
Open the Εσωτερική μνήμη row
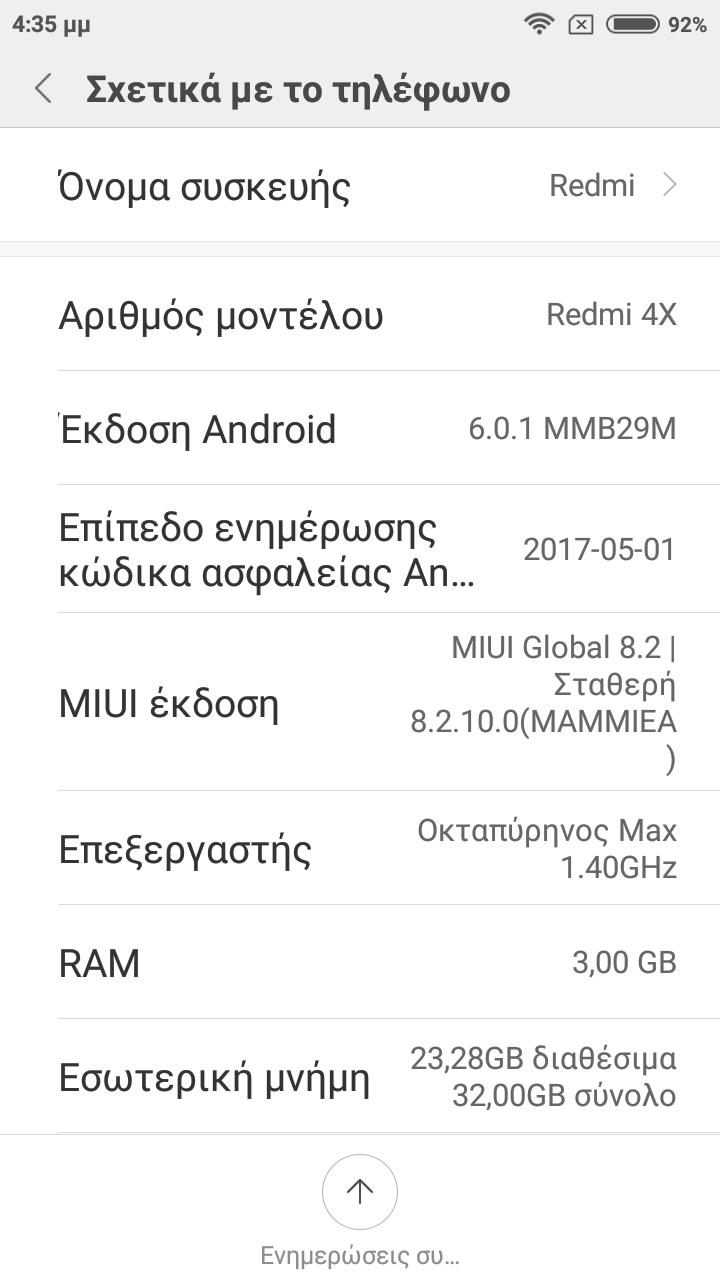[360, 1078]
